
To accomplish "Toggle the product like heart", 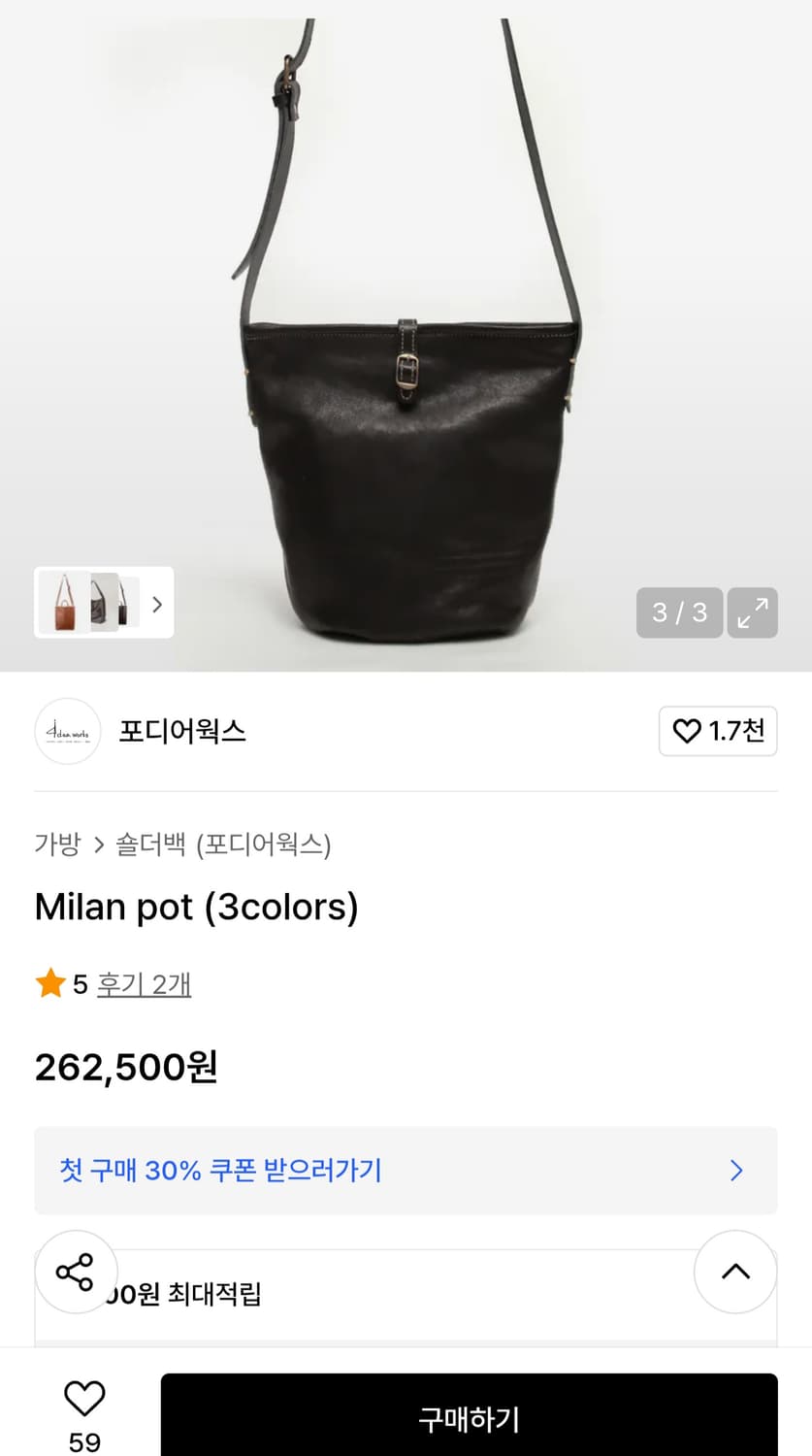I will [x=85, y=1398].
